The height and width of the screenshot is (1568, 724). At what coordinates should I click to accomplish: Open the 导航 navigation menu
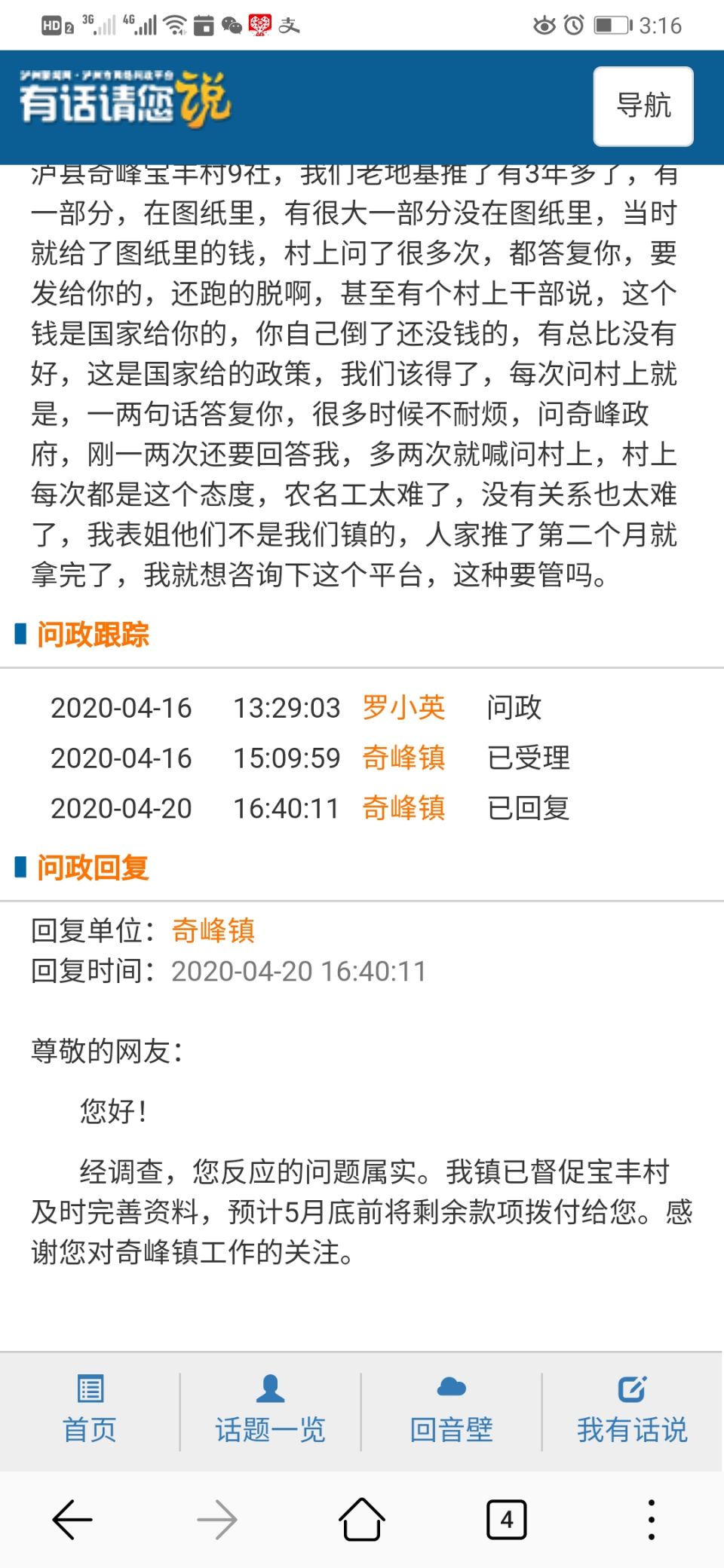tap(643, 106)
